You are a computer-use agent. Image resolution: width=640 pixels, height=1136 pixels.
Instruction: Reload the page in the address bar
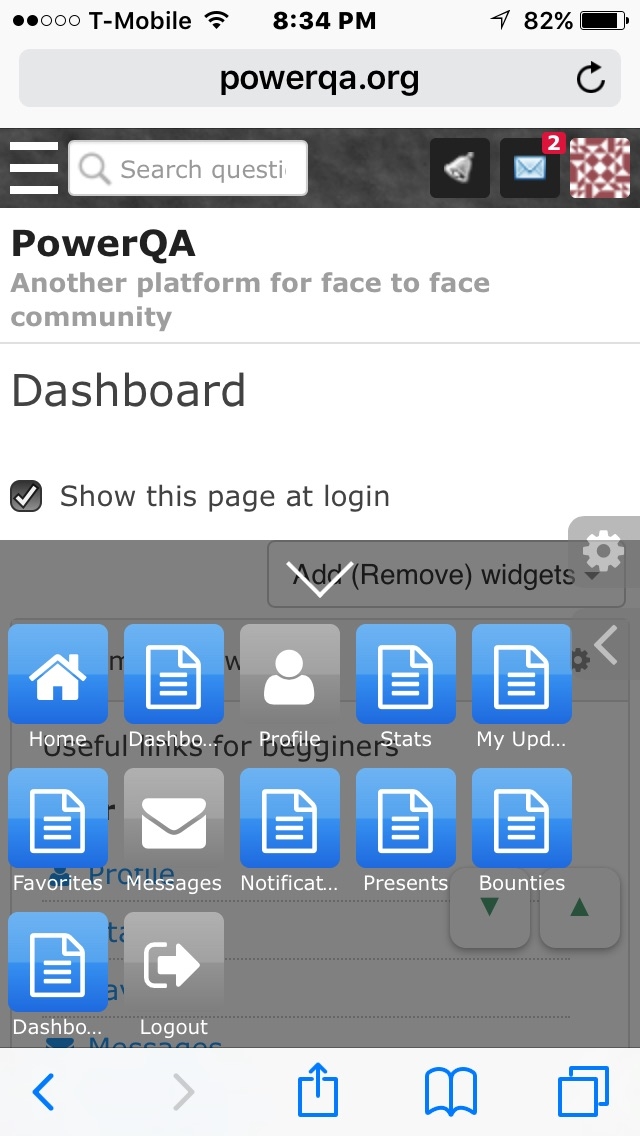[591, 78]
